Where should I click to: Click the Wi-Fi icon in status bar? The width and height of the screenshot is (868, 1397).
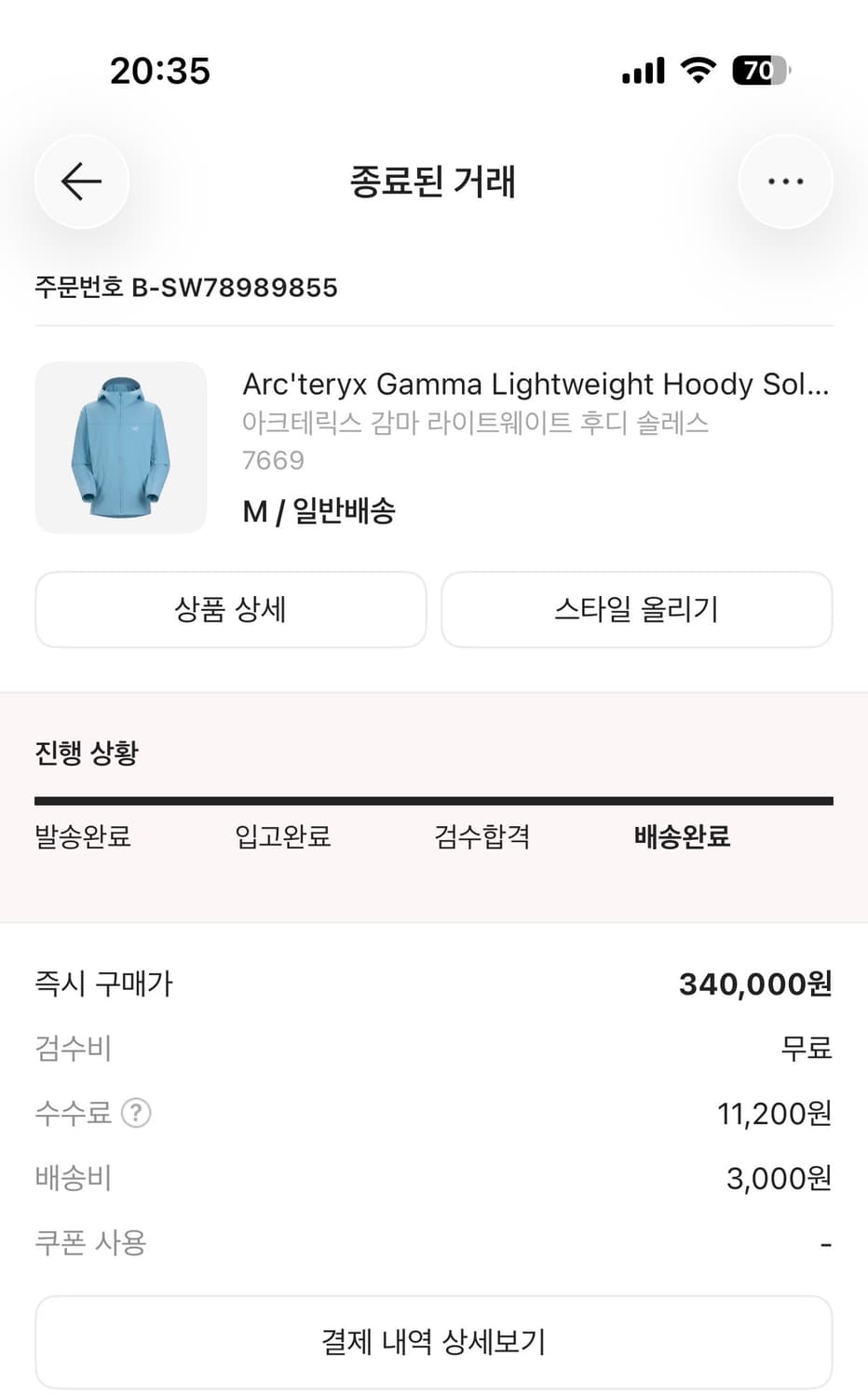(698, 69)
